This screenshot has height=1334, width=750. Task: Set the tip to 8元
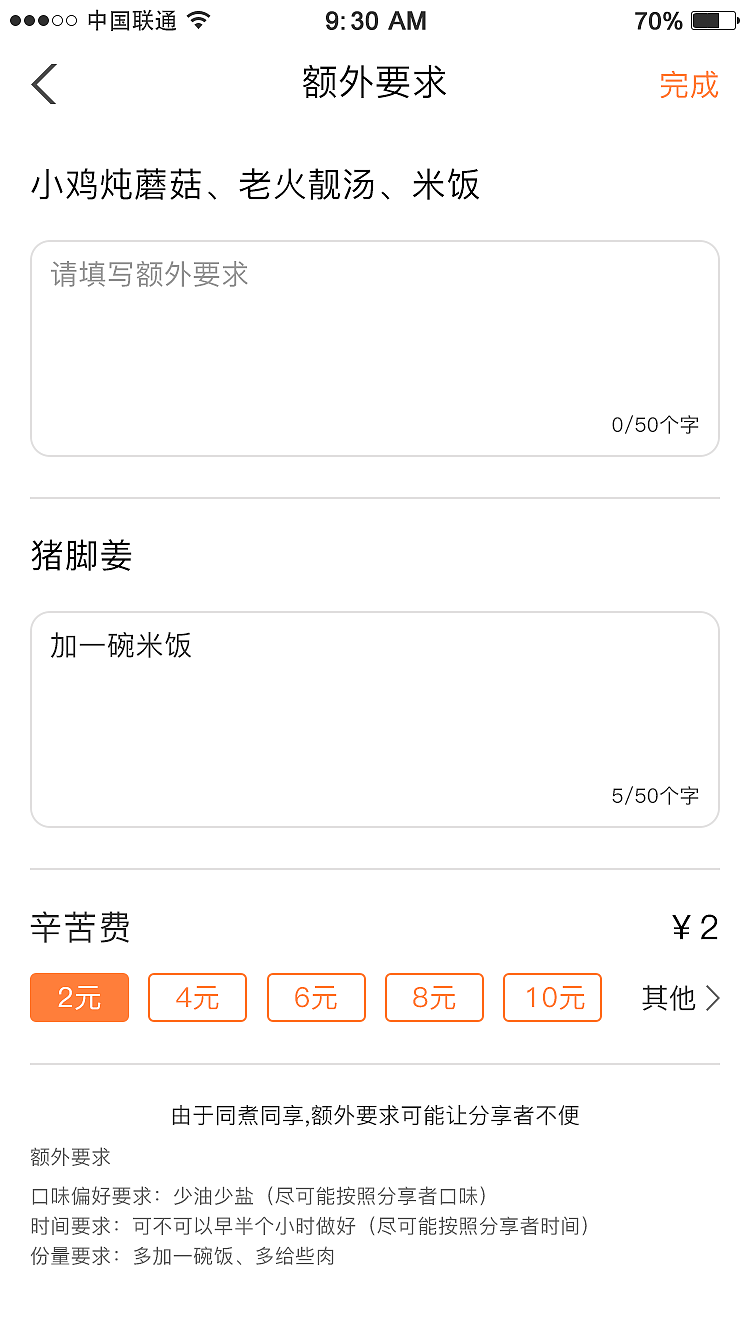pyautogui.click(x=434, y=997)
